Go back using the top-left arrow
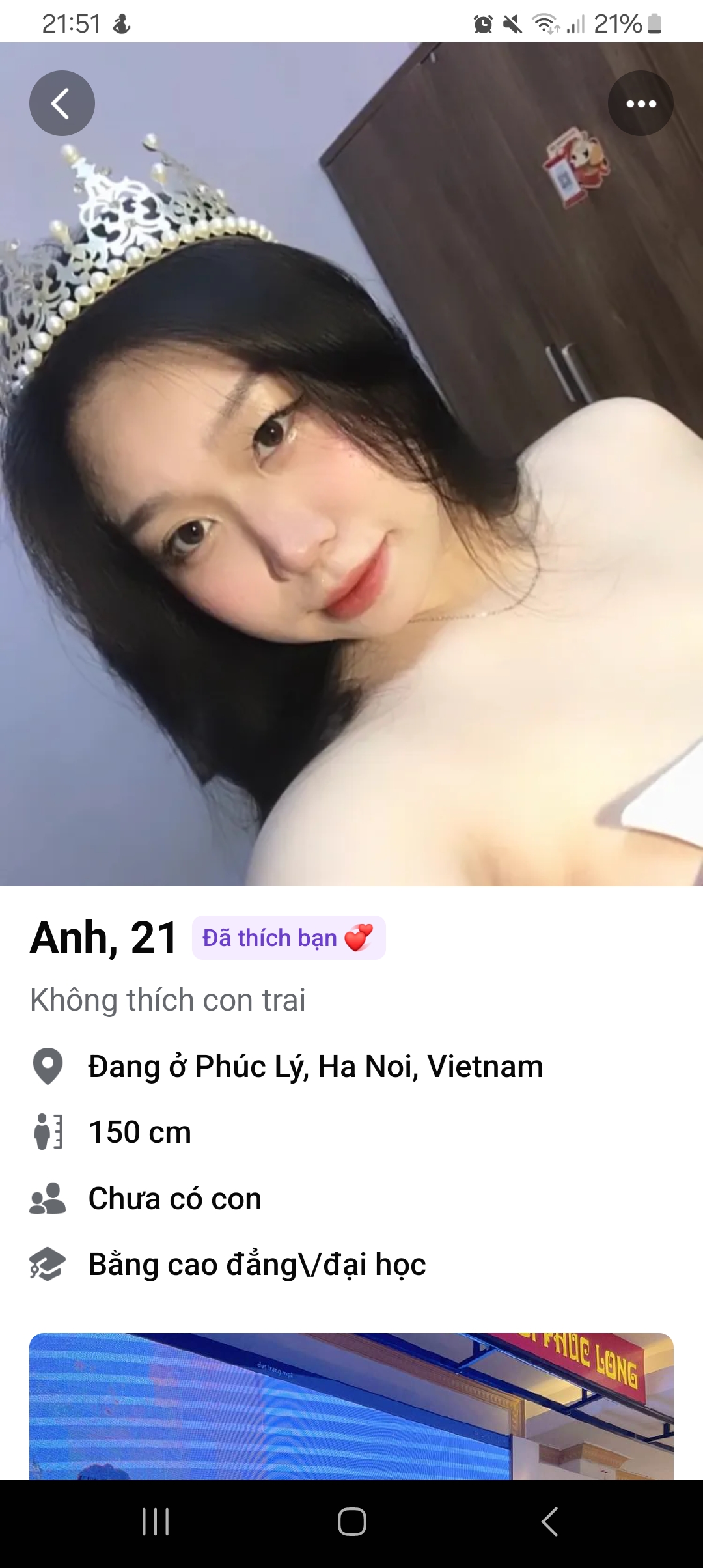 pyautogui.click(x=62, y=104)
